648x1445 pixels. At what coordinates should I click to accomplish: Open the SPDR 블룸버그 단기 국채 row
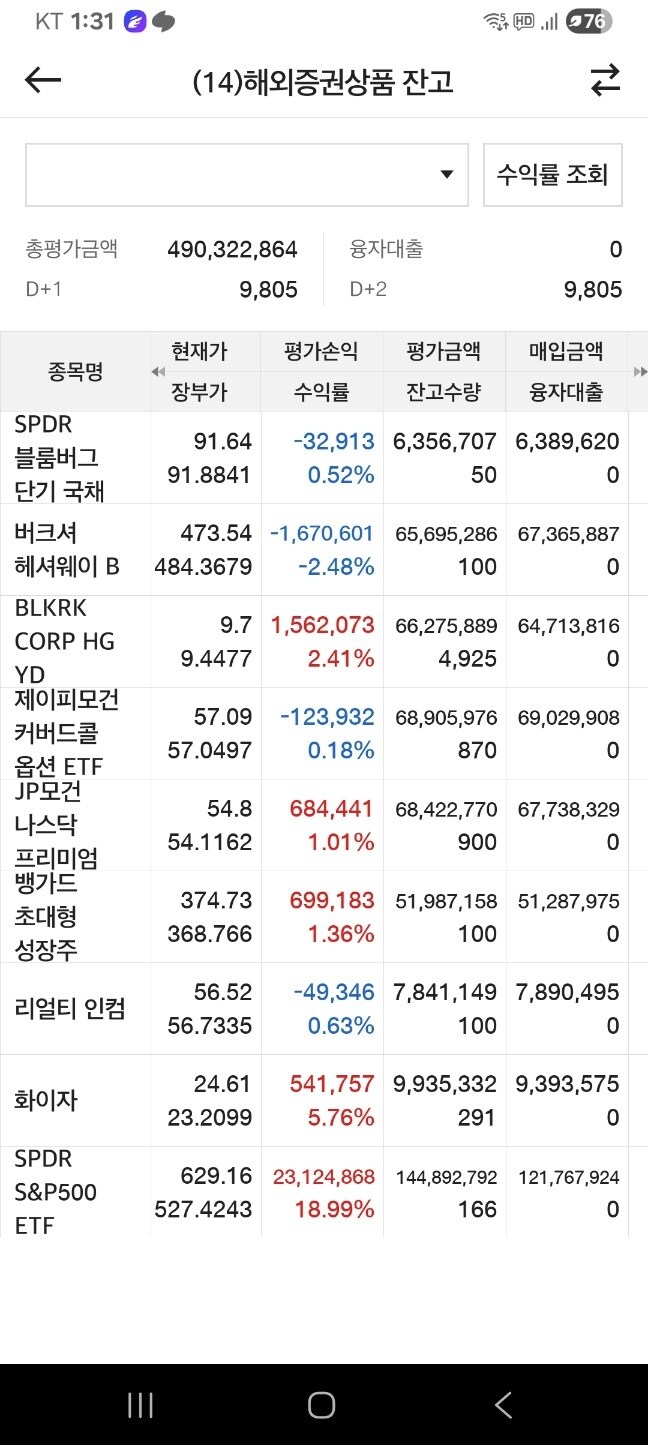point(324,458)
